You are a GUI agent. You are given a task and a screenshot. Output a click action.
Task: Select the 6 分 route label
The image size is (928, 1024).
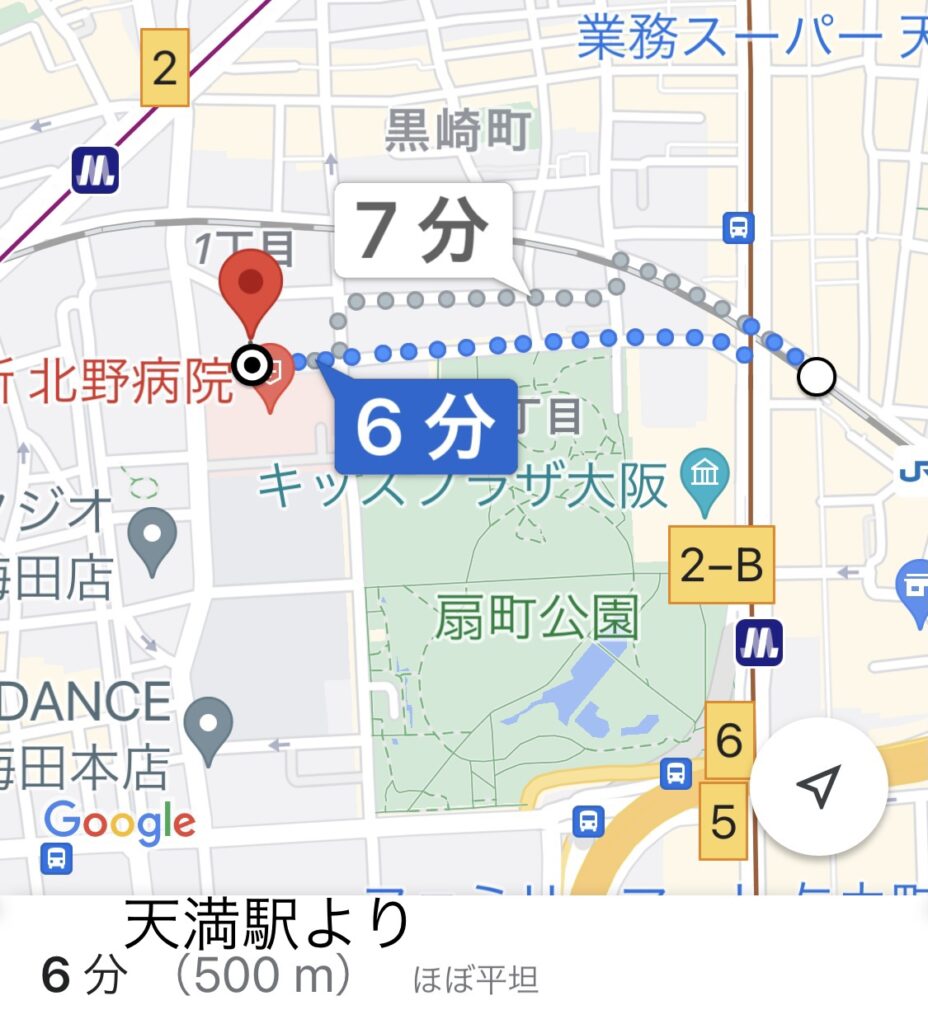426,427
